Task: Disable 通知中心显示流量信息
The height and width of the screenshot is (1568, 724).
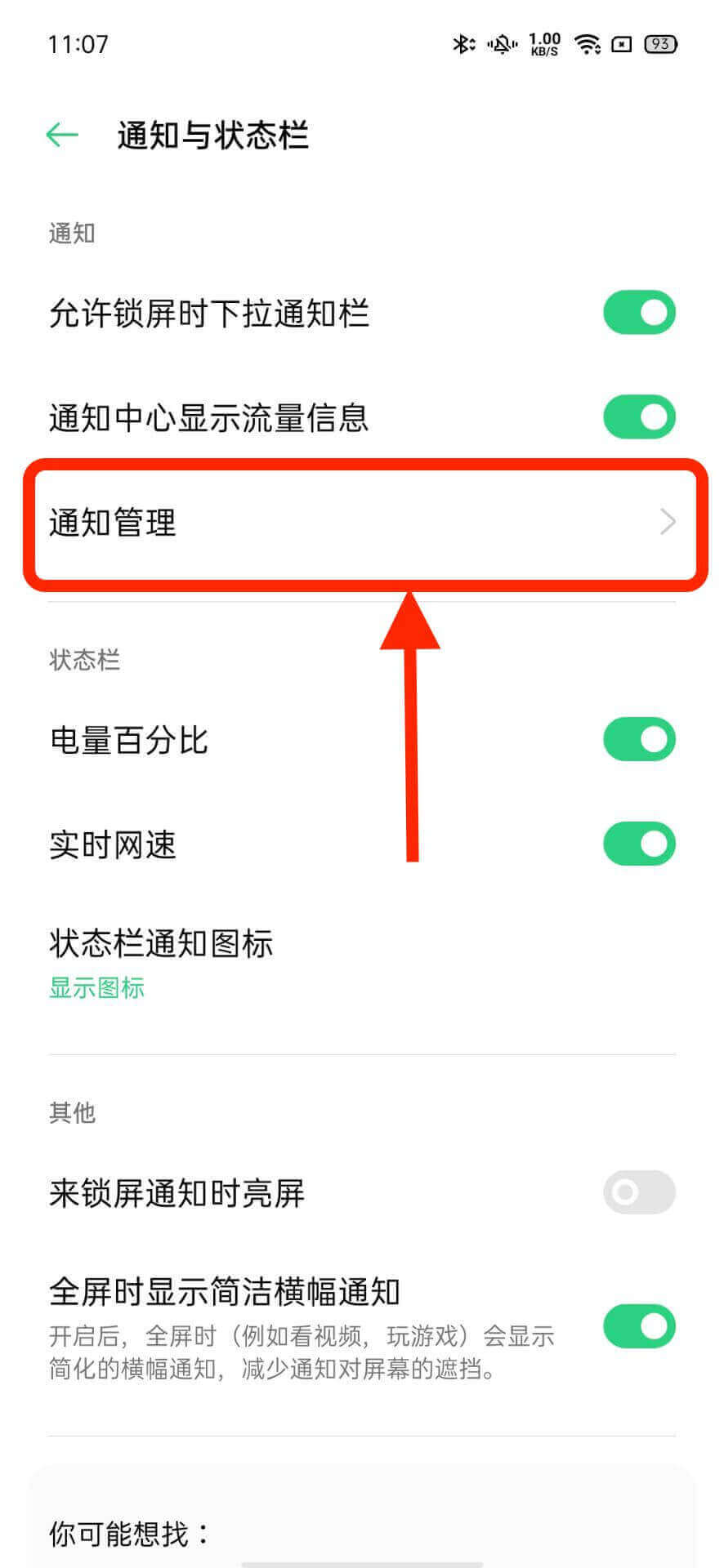Action: [x=638, y=417]
